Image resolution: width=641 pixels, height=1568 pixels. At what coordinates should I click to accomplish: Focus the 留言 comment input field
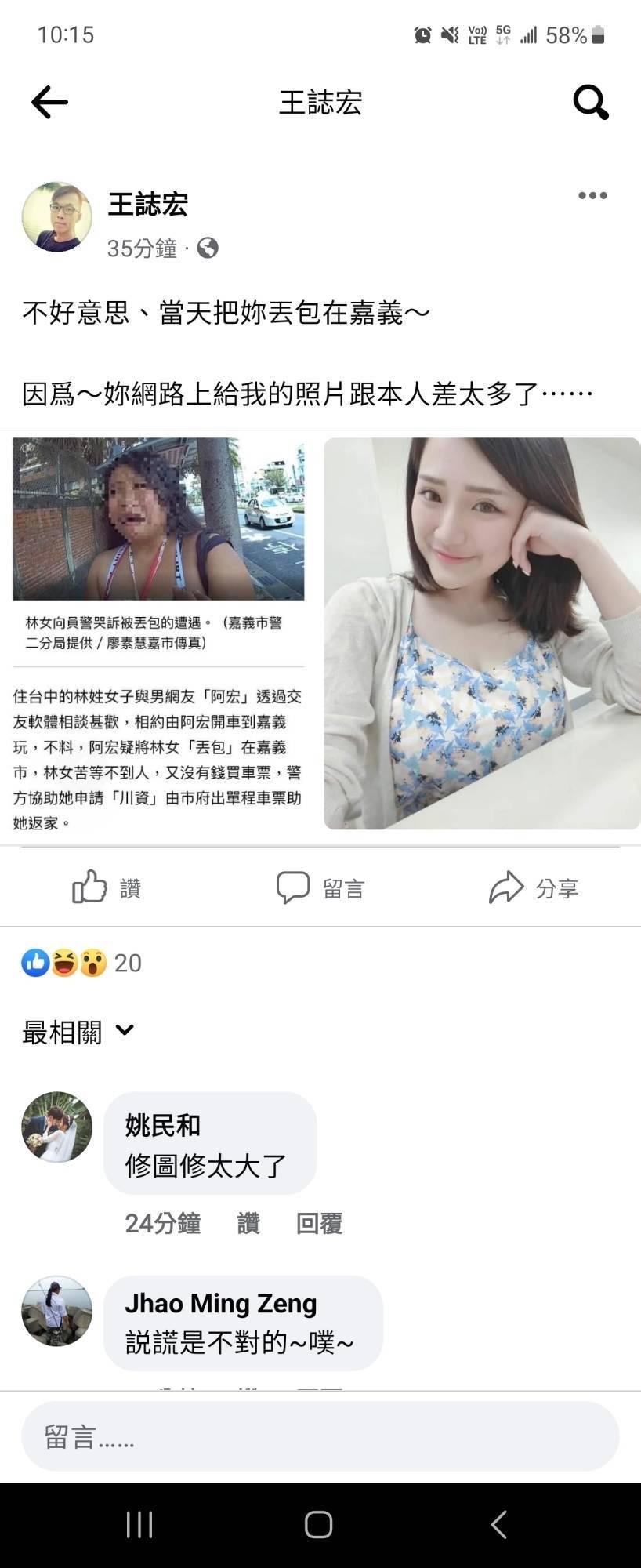320,1436
